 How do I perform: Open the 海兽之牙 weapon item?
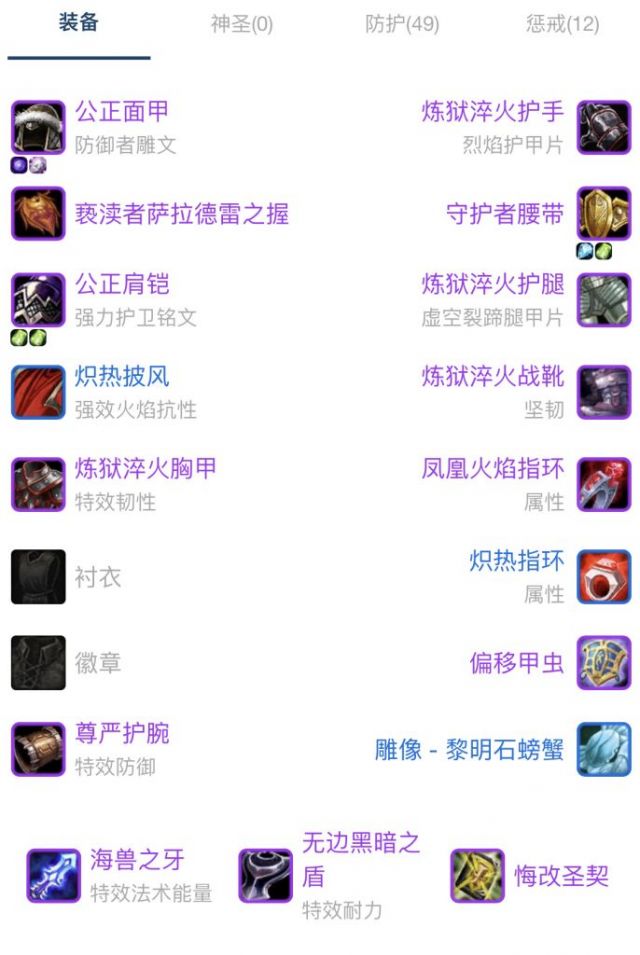pyautogui.click(x=137, y=860)
